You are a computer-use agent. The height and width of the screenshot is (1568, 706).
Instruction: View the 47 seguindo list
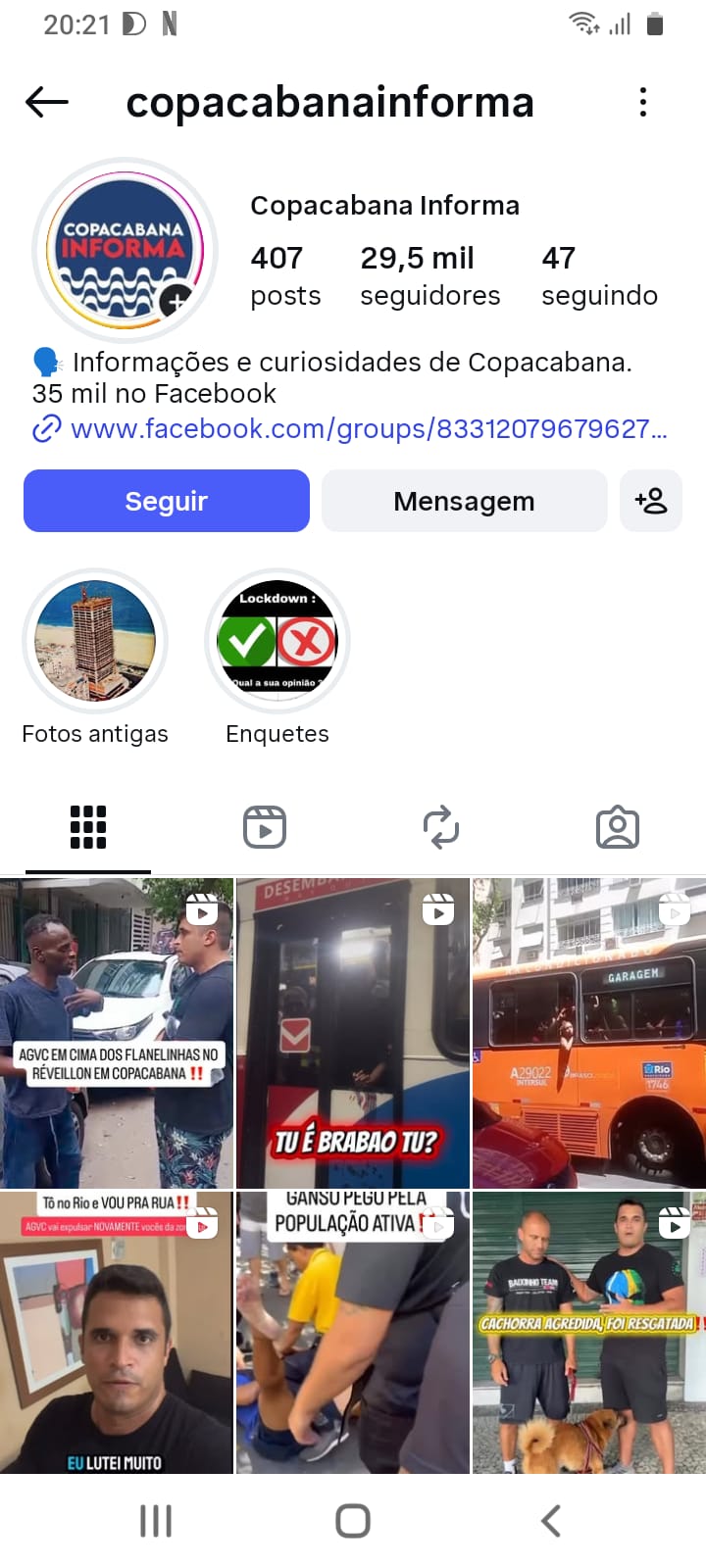[x=599, y=275]
